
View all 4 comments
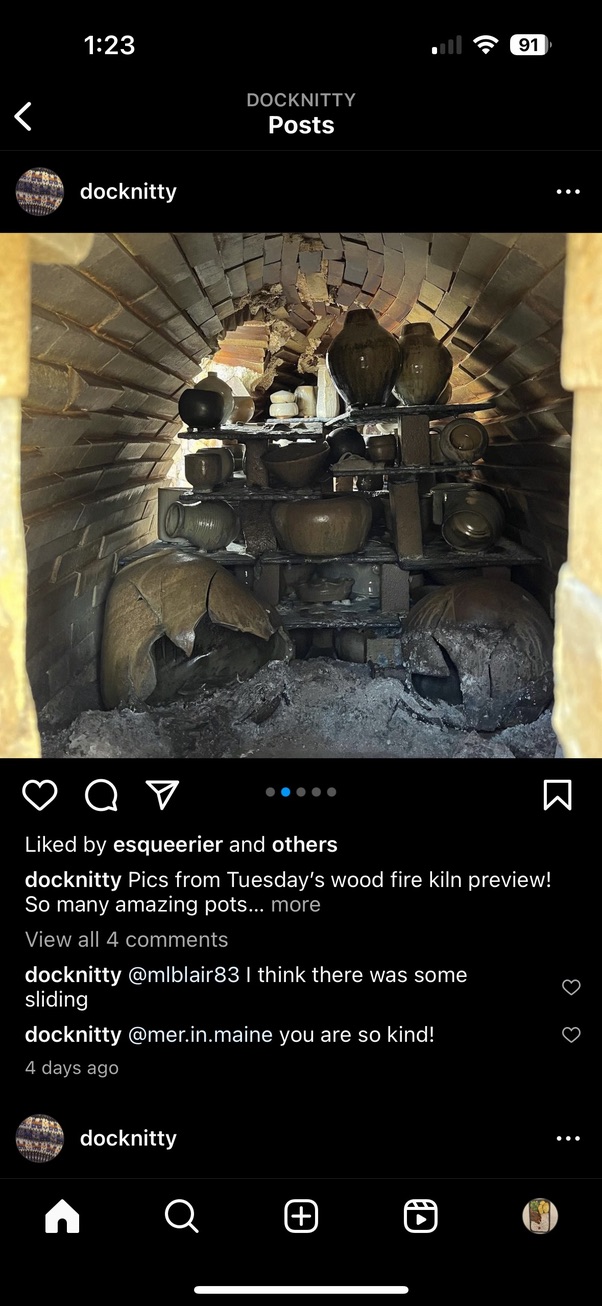pos(126,940)
